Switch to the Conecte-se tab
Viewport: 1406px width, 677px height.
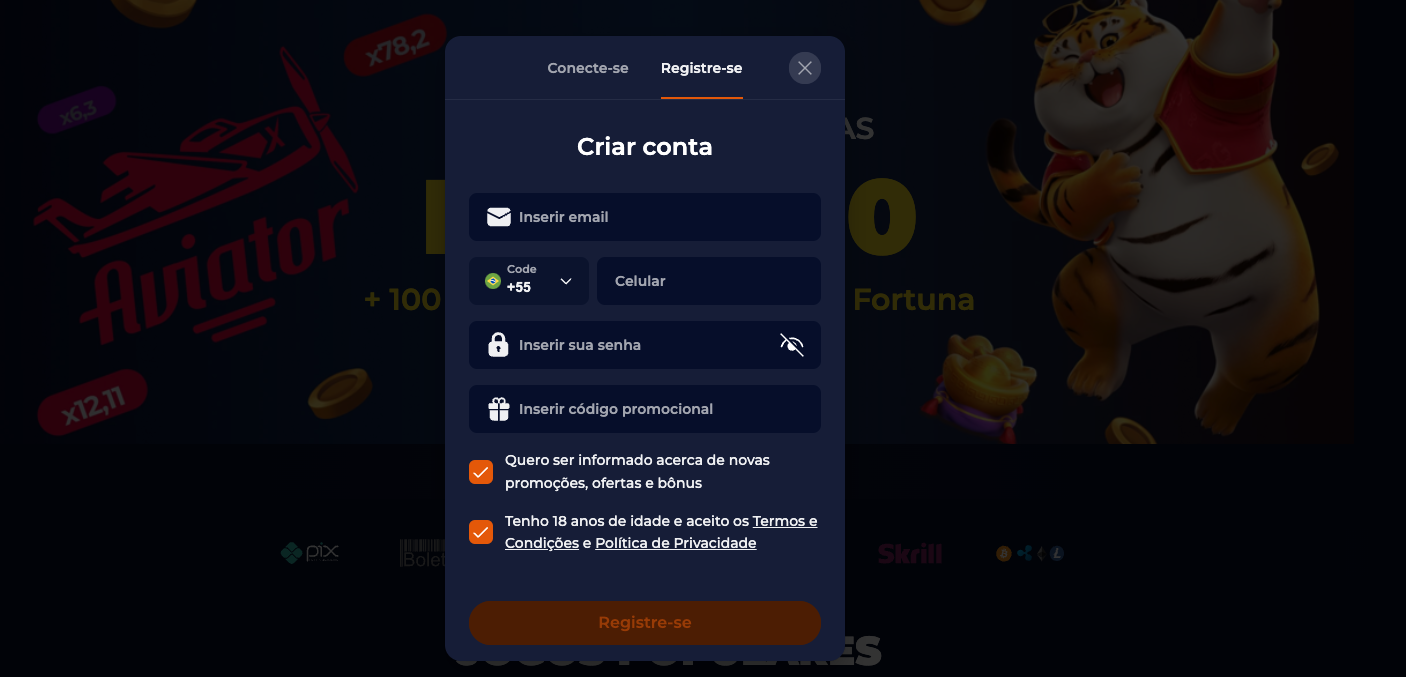(x=588, y=68)
